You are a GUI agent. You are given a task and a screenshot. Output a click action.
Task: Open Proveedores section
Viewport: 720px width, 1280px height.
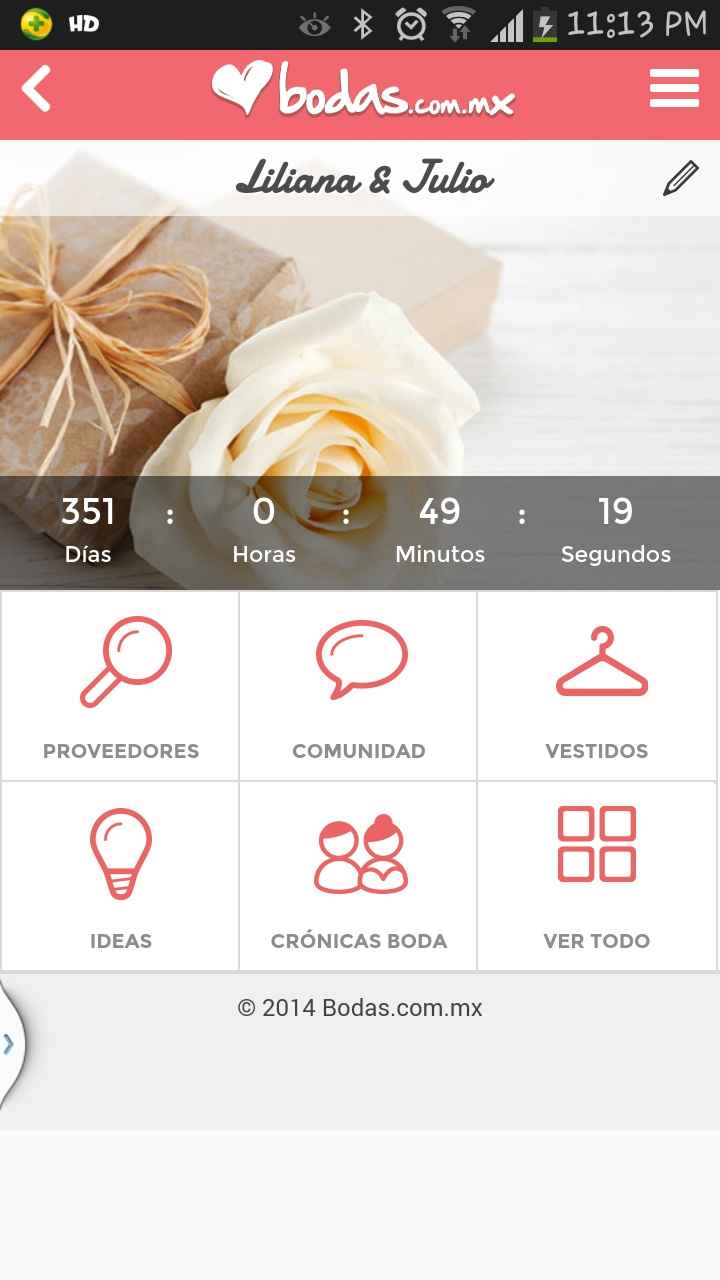pos(121,686)
